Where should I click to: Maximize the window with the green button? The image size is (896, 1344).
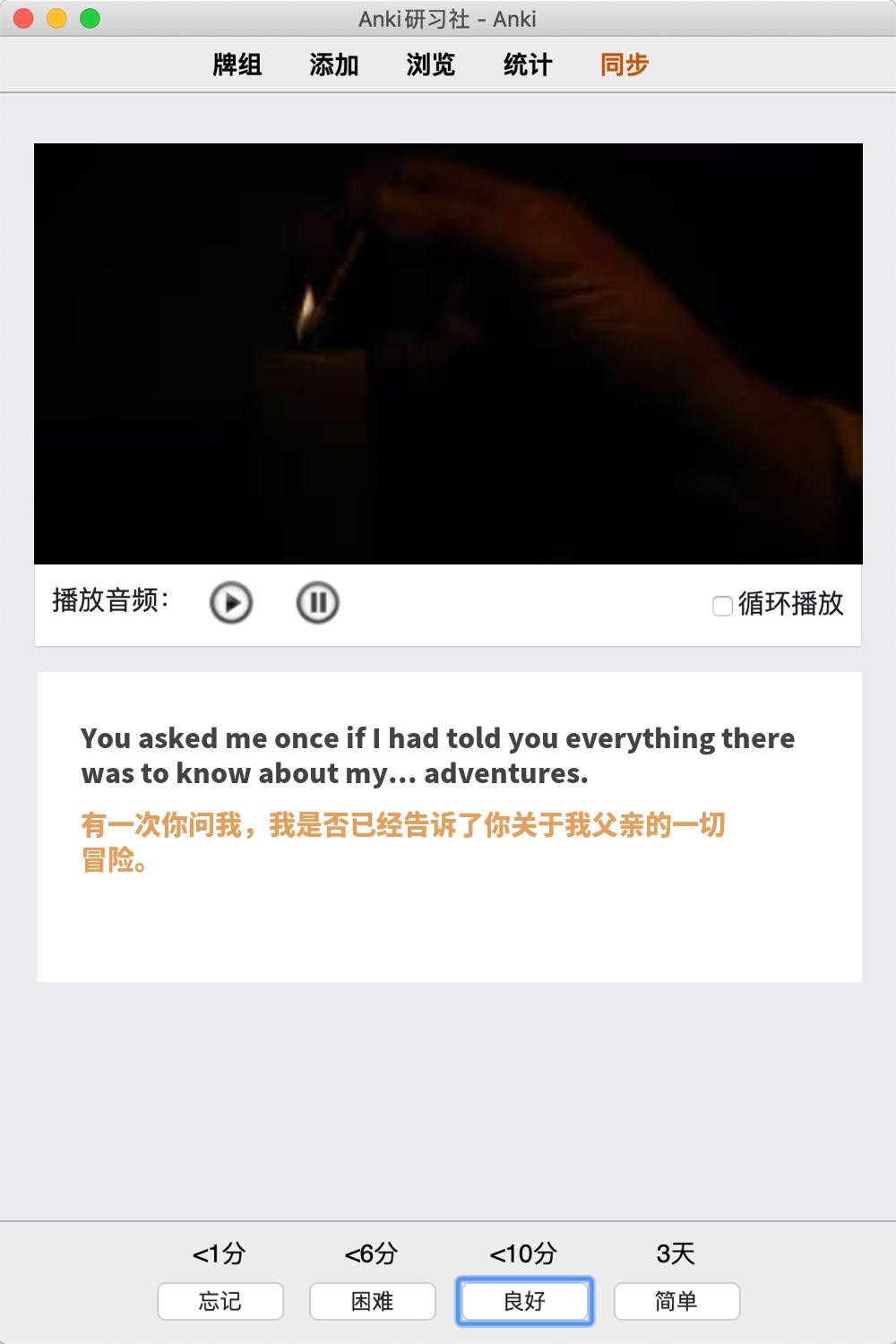(90, 18)
